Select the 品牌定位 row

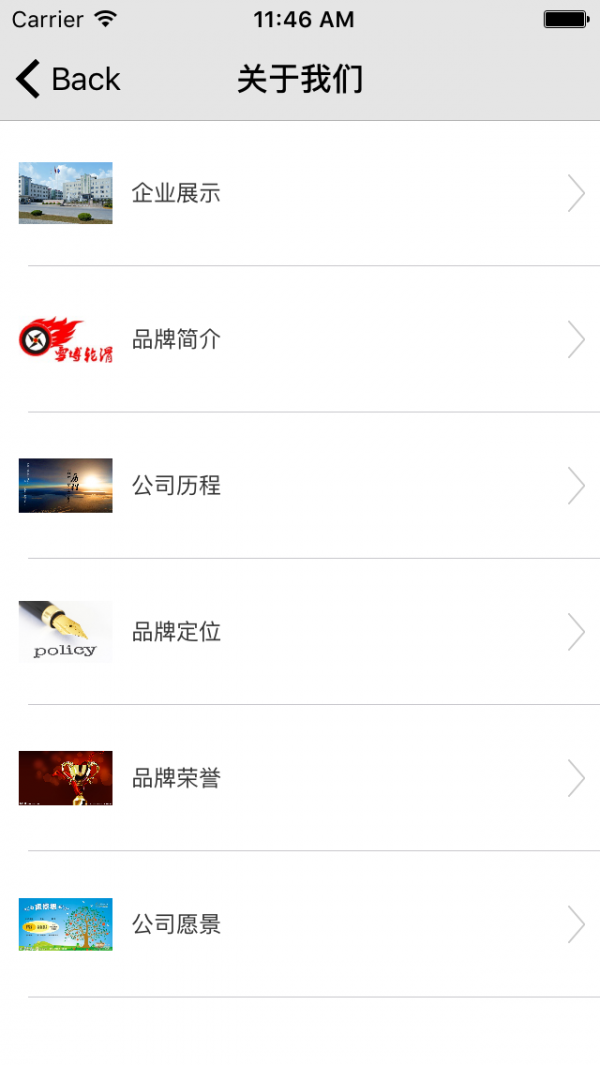tap(176, 632)
